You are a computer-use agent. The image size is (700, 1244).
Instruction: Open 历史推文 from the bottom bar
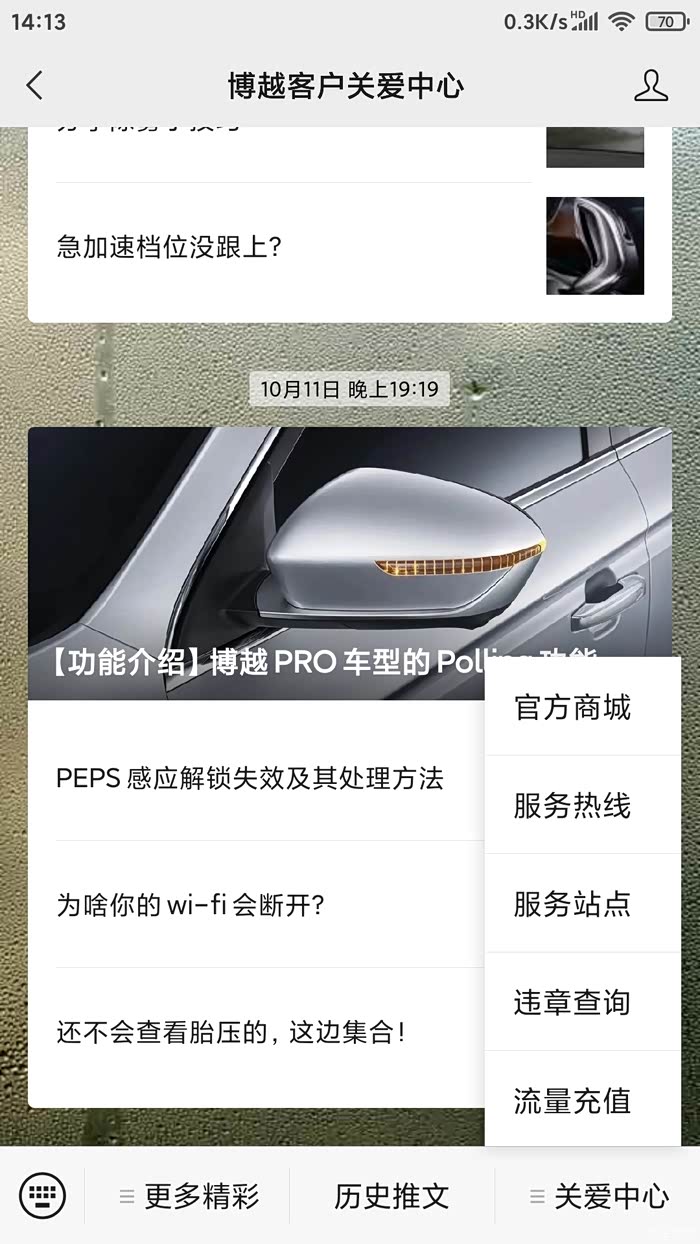click(x=391, y=1195)
